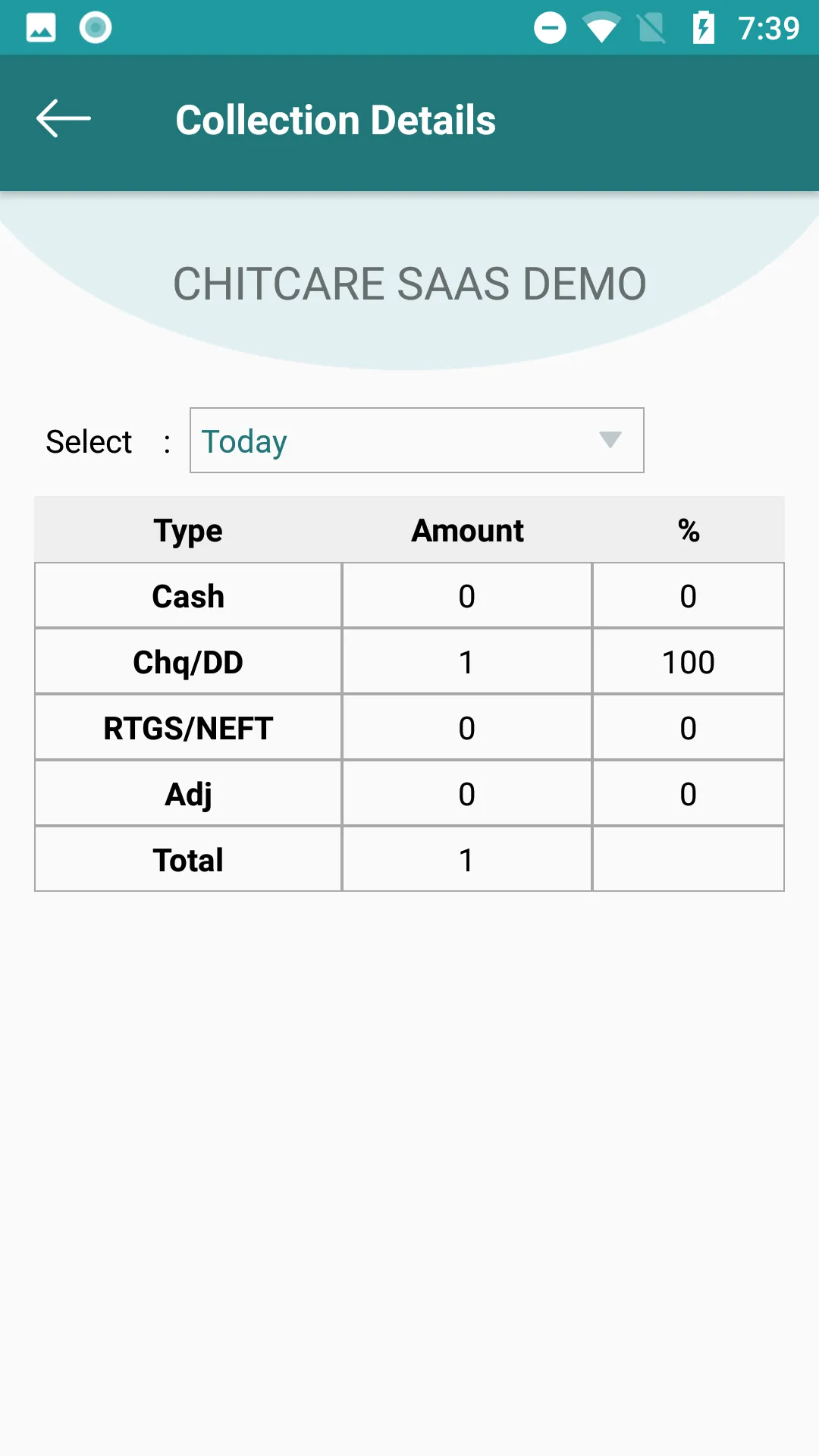Tap the RTGS/NEFT table row
The width and height of the screenshot is (819, 1456).
click(187, 726)
